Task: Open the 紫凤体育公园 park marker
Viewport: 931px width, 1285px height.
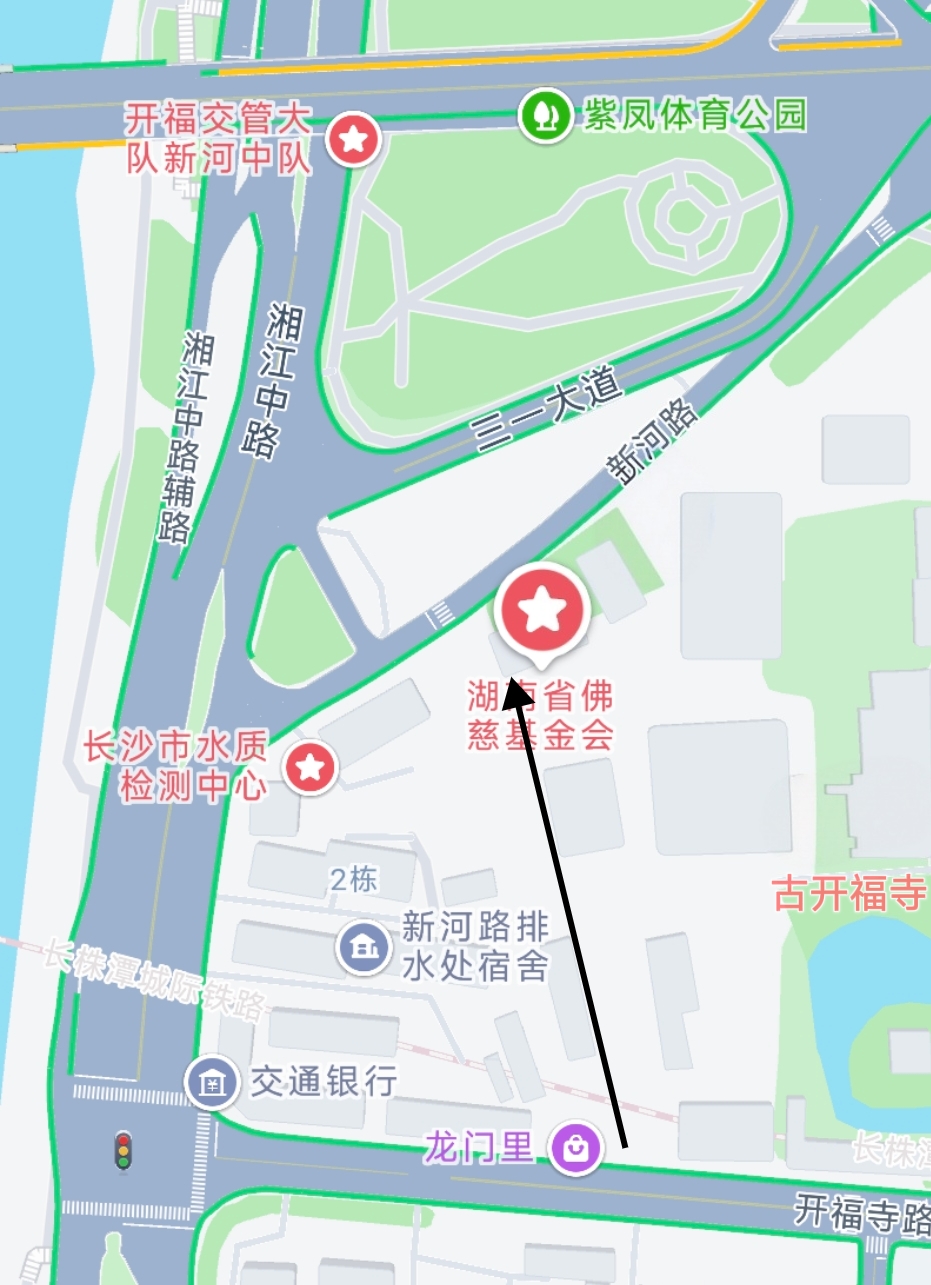Action: pyautogui.click(x=544, y=115)
